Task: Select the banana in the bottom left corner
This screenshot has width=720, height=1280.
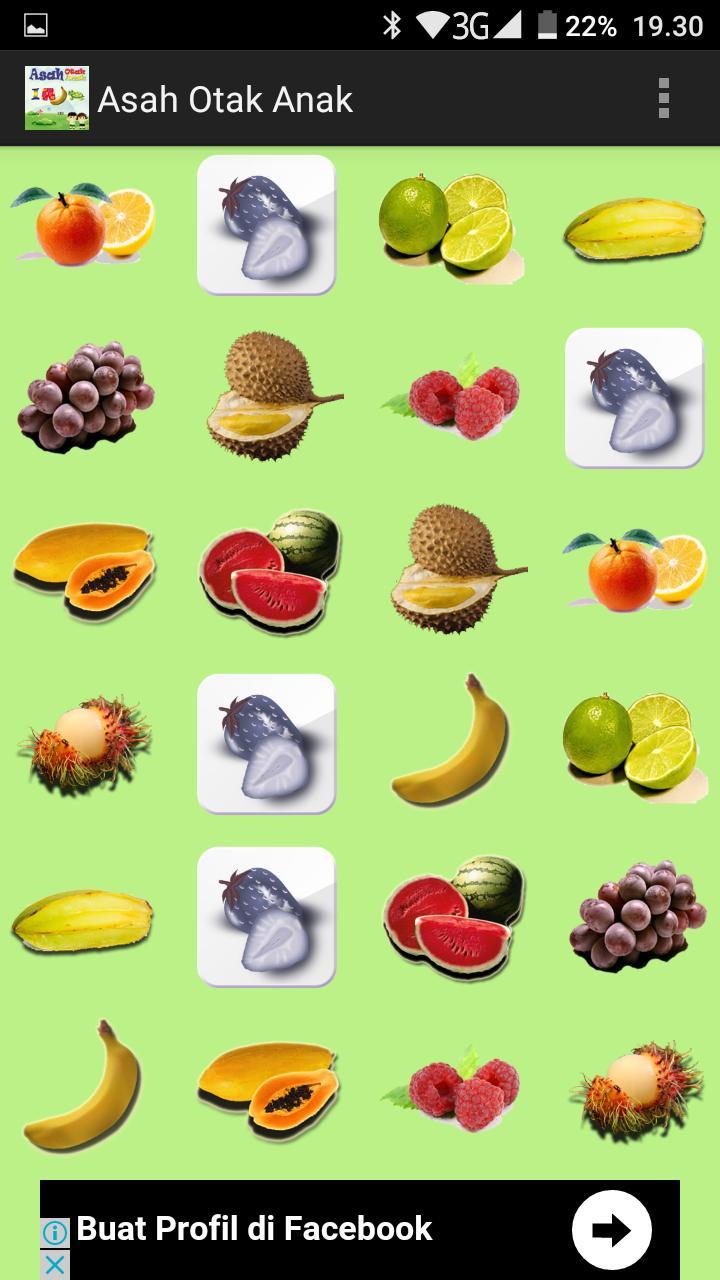Action: click(85, 1090)
